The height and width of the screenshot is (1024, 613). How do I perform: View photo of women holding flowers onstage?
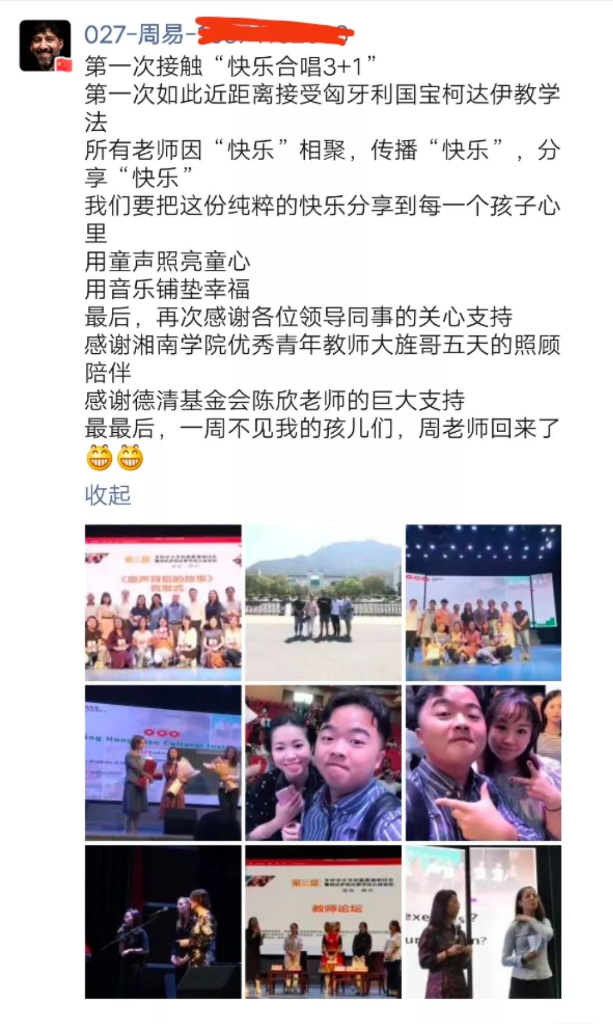pos(163,763)
